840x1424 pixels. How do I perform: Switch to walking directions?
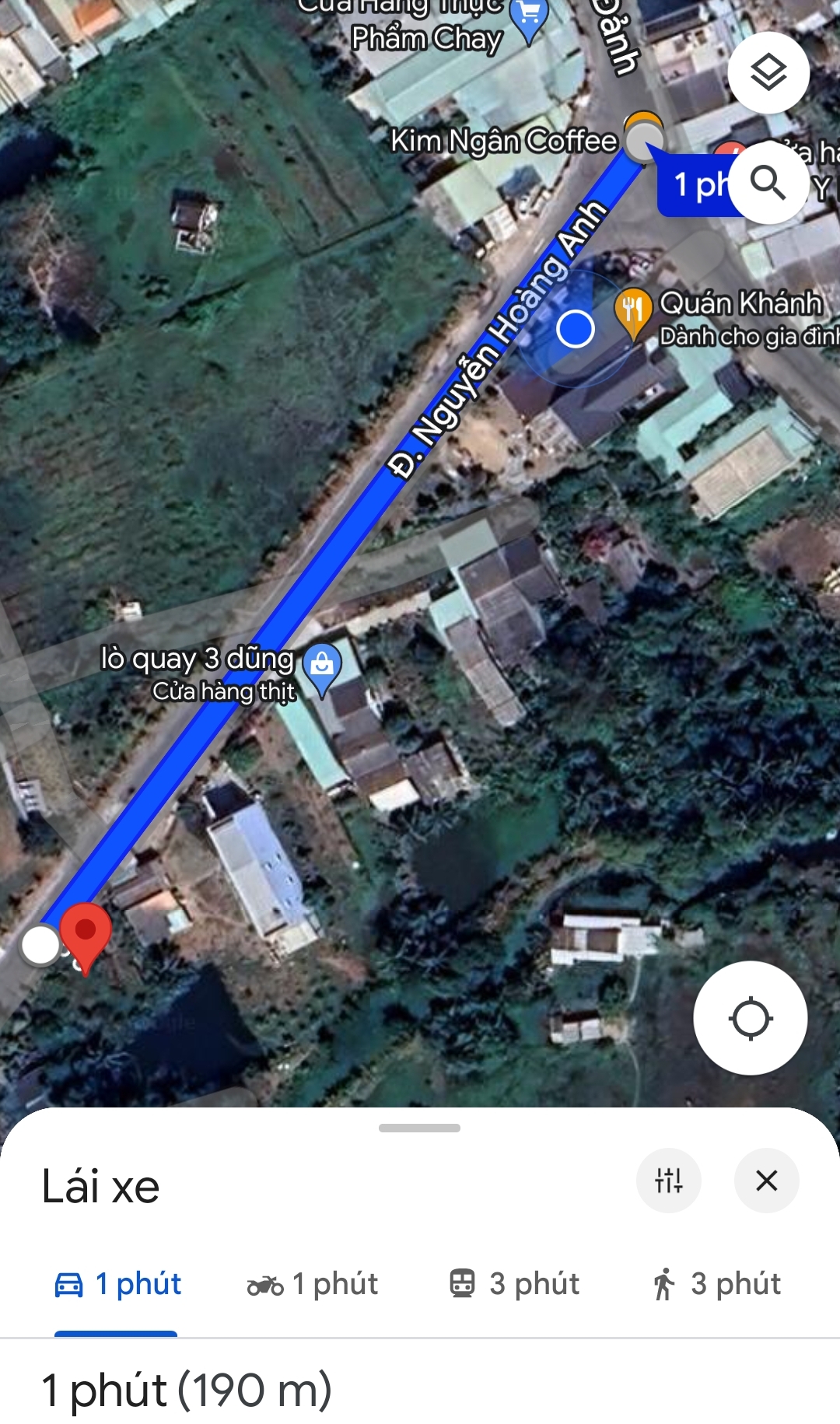click(716, 1284)
